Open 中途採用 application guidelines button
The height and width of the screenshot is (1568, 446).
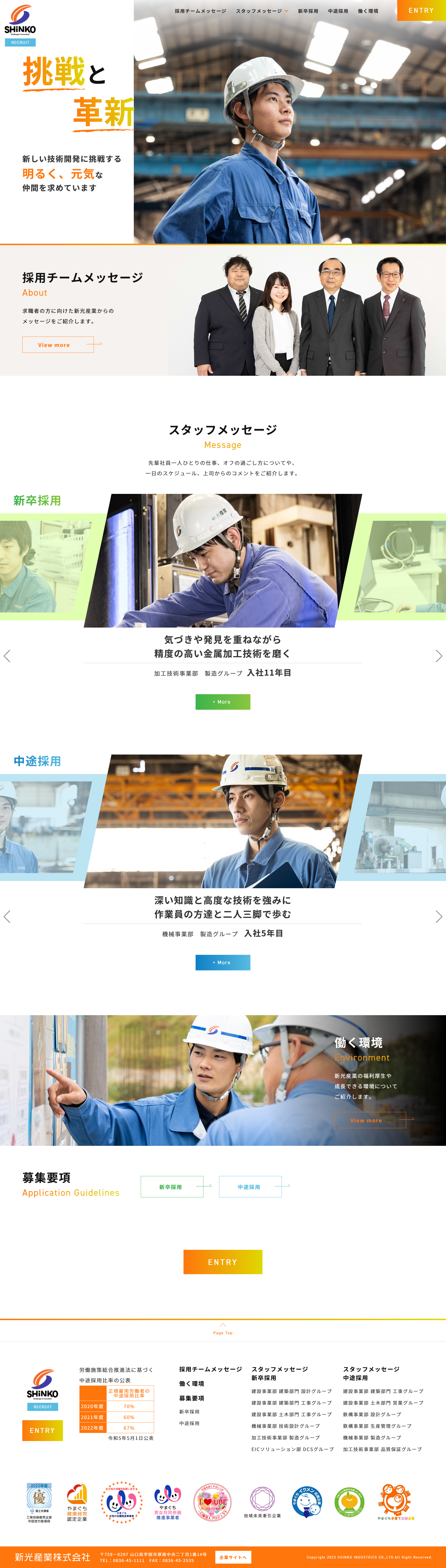(250, 1186)
